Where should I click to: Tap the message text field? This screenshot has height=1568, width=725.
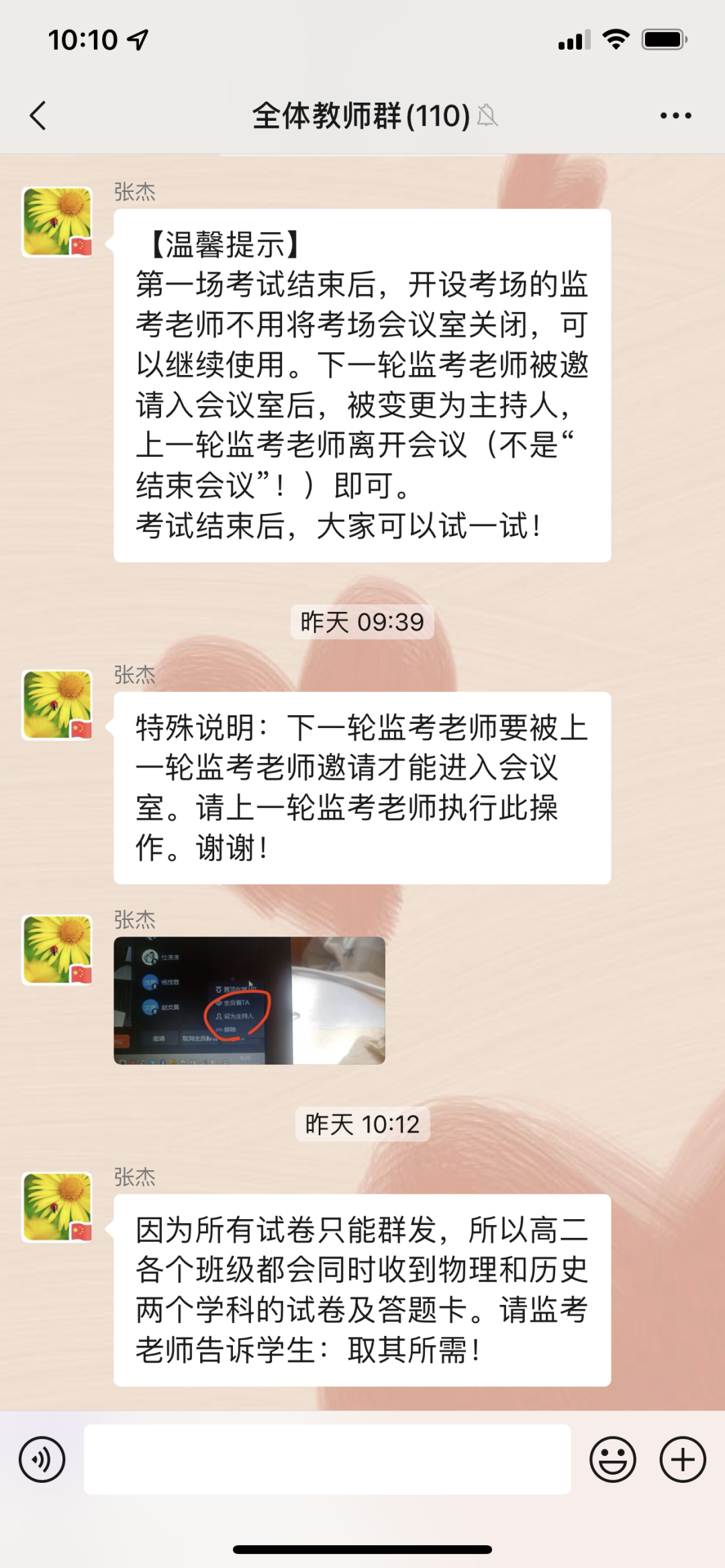pyautogui.click(x=327, y=1459)
